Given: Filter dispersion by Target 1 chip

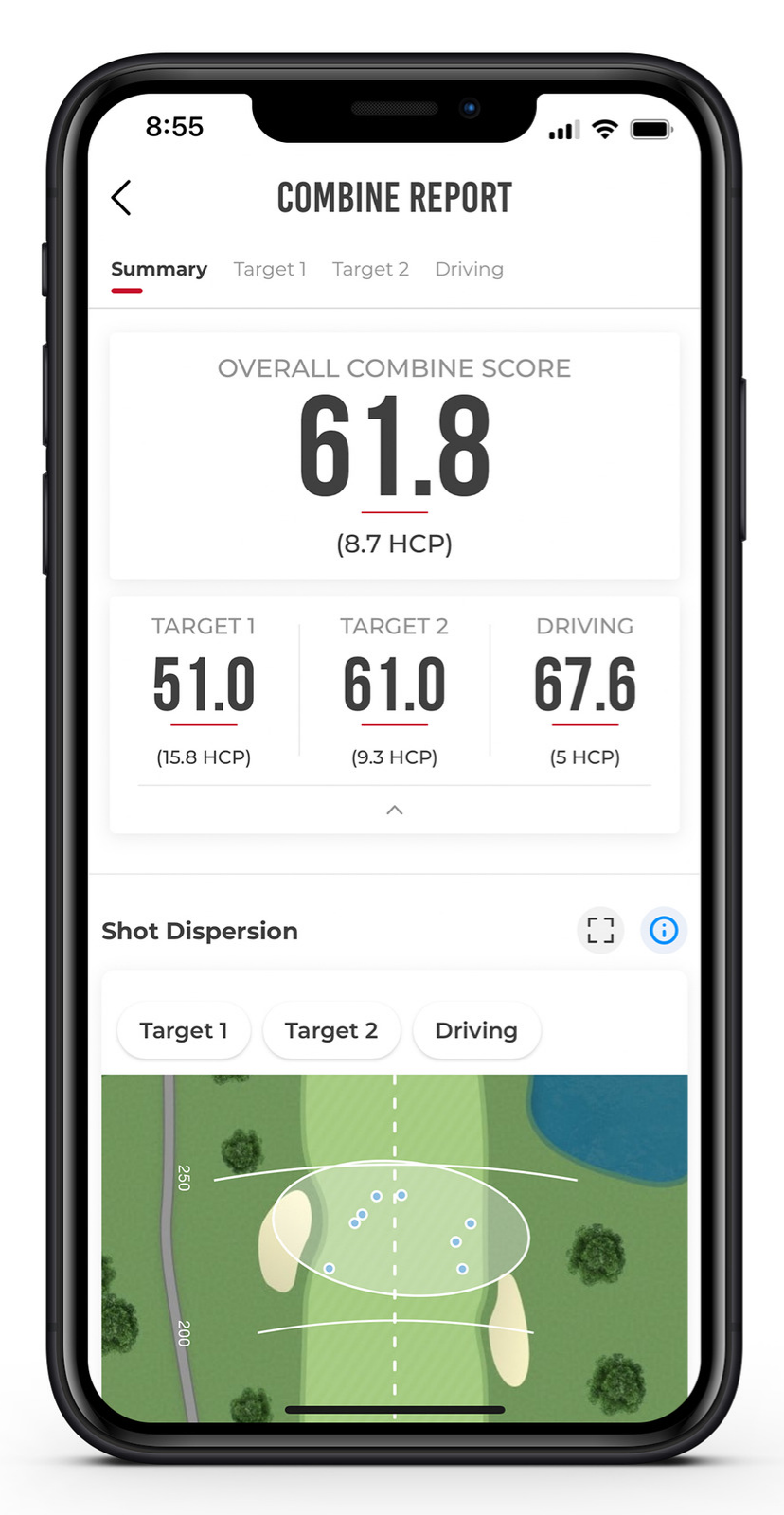Looking at the screenshot, I should (x=184, y=1030).
